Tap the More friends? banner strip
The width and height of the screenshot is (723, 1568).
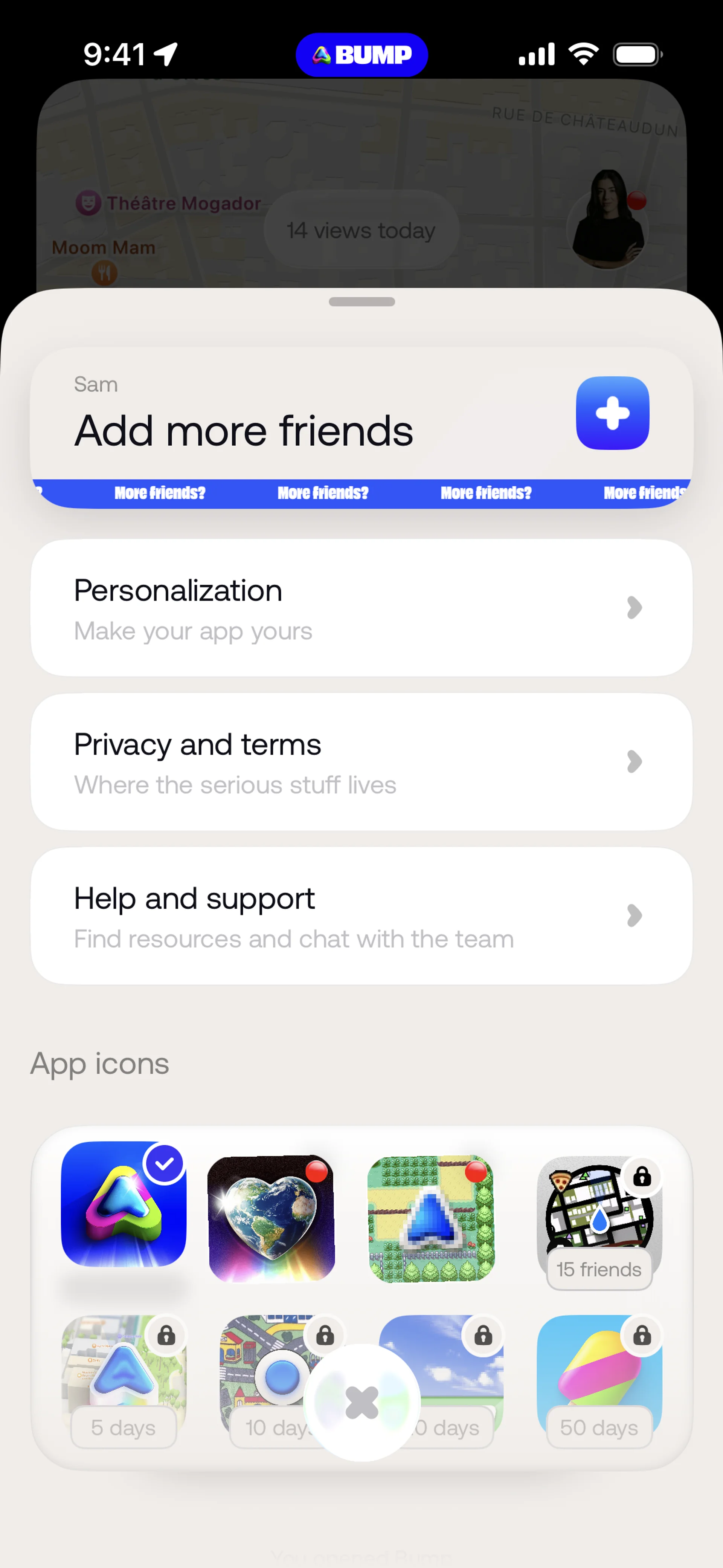pyautogui.click(x=361, y=493)
